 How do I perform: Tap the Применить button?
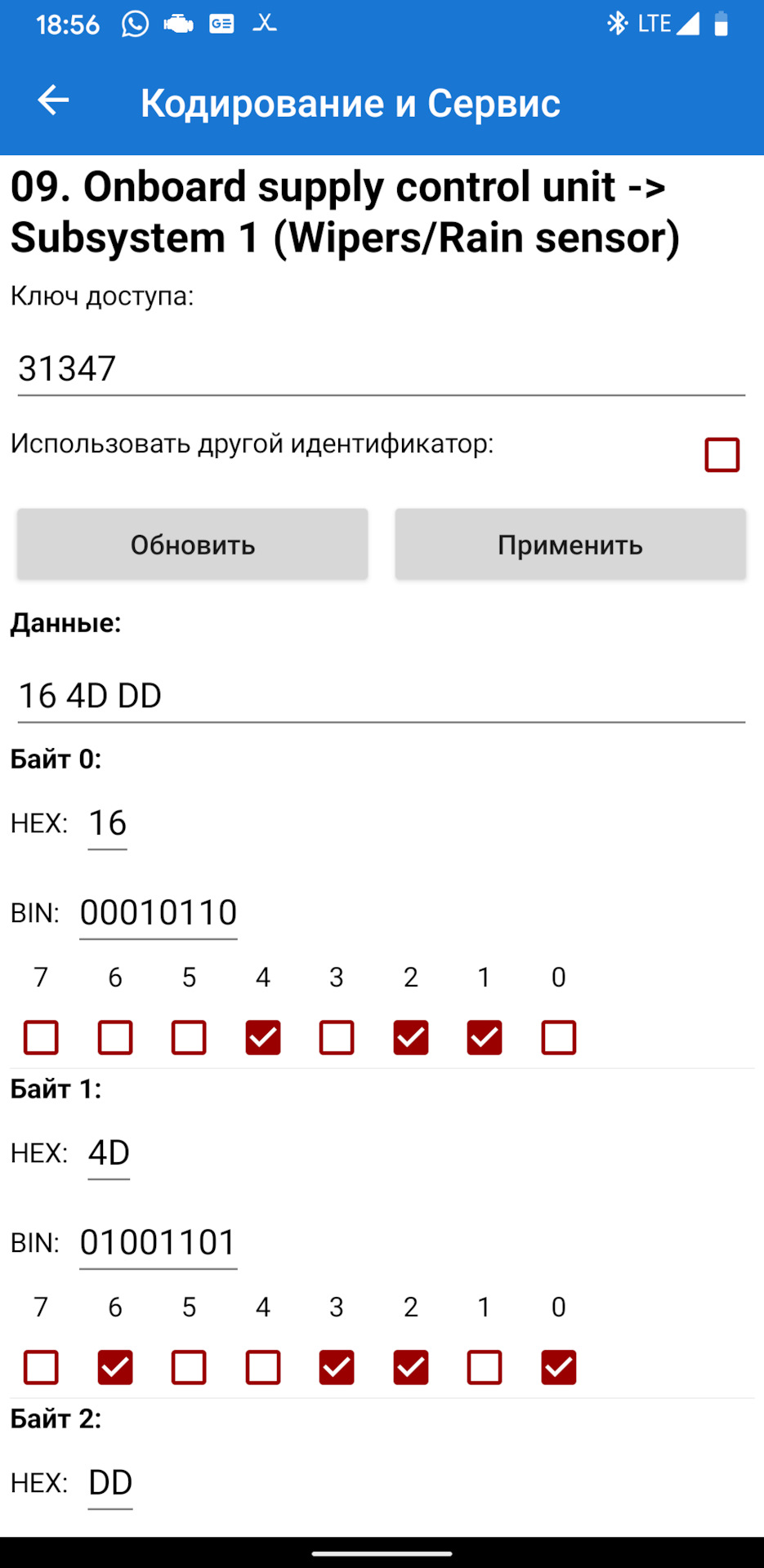pos(570,545)
